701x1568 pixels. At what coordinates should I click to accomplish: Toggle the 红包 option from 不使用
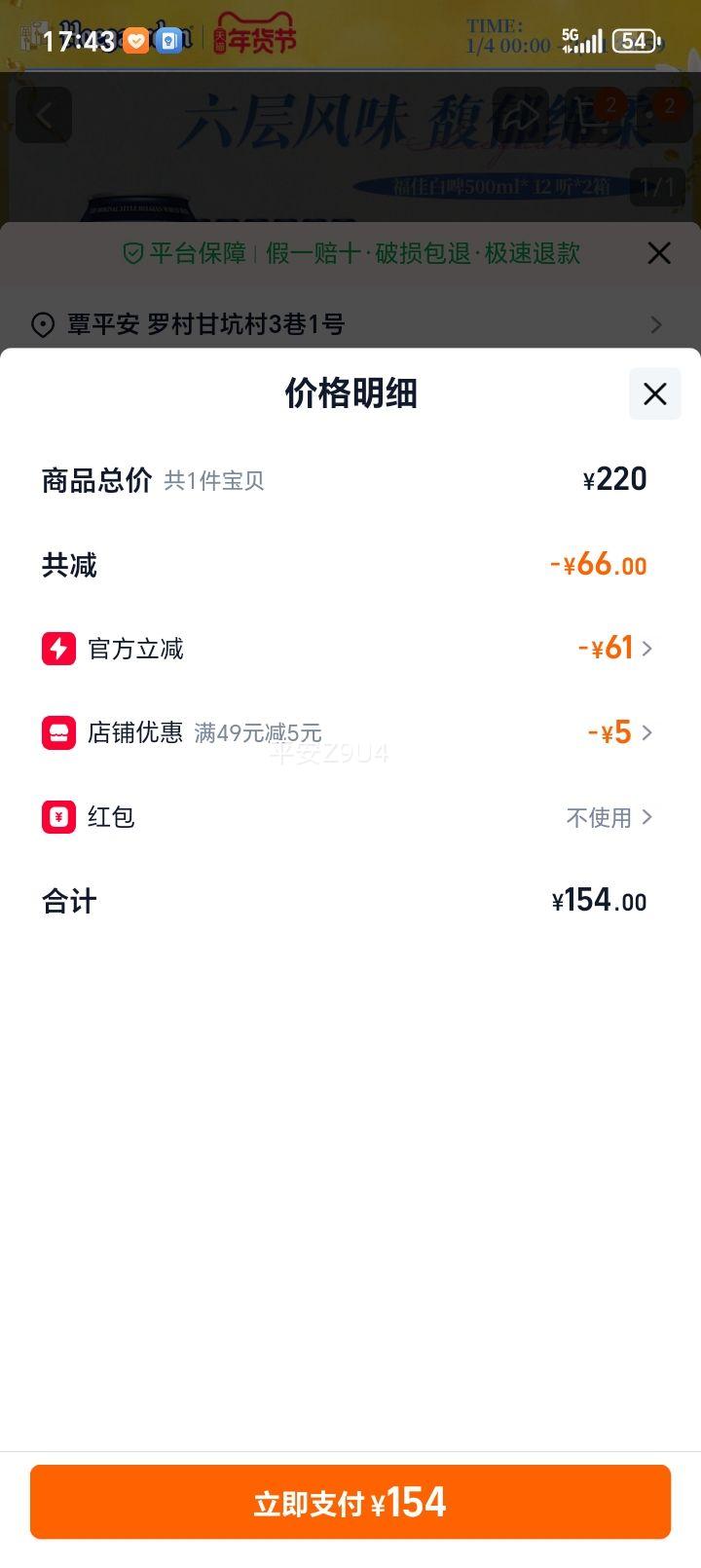[605, 817]
